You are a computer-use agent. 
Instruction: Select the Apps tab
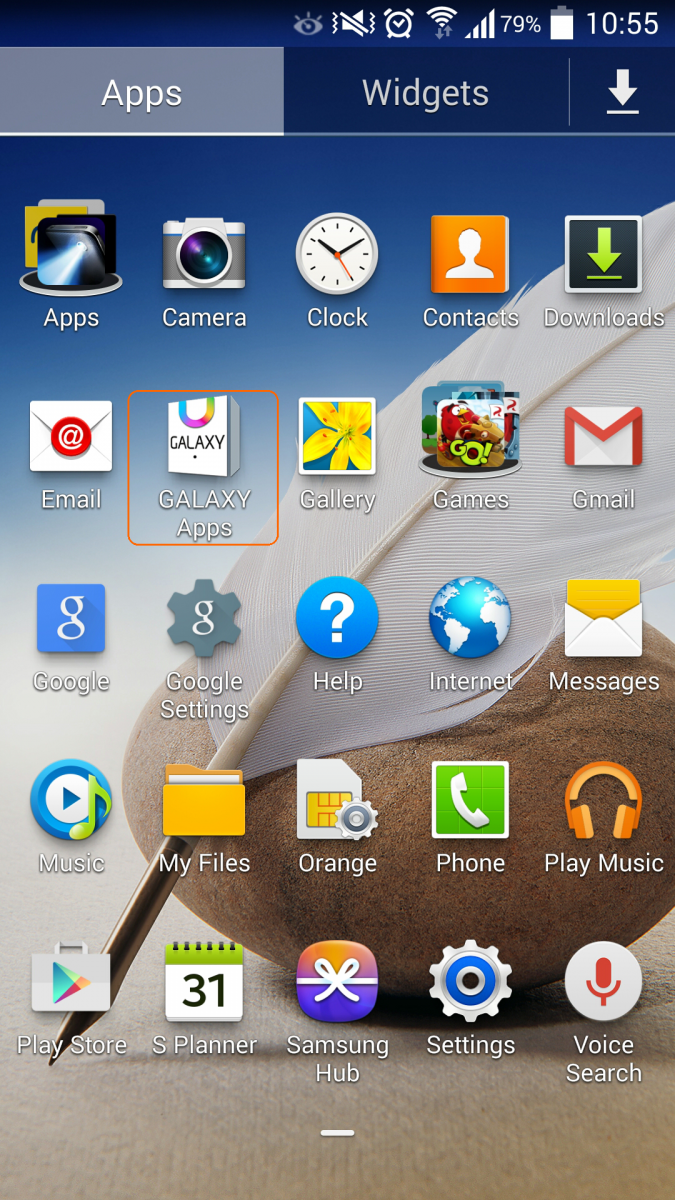click(x=142, y=93)
